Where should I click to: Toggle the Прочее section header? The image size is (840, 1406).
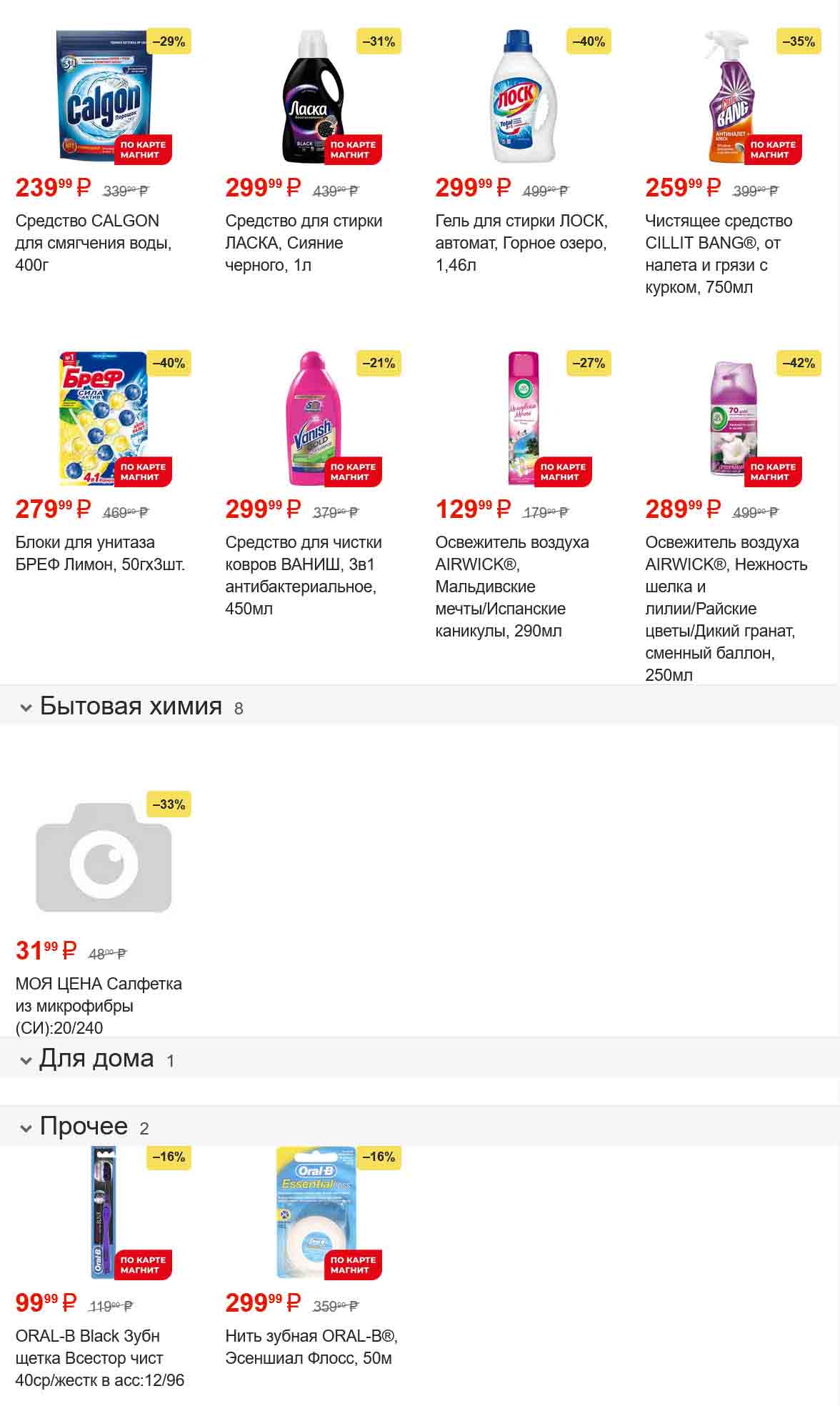pyautogui.click(x=84, y=1127)
